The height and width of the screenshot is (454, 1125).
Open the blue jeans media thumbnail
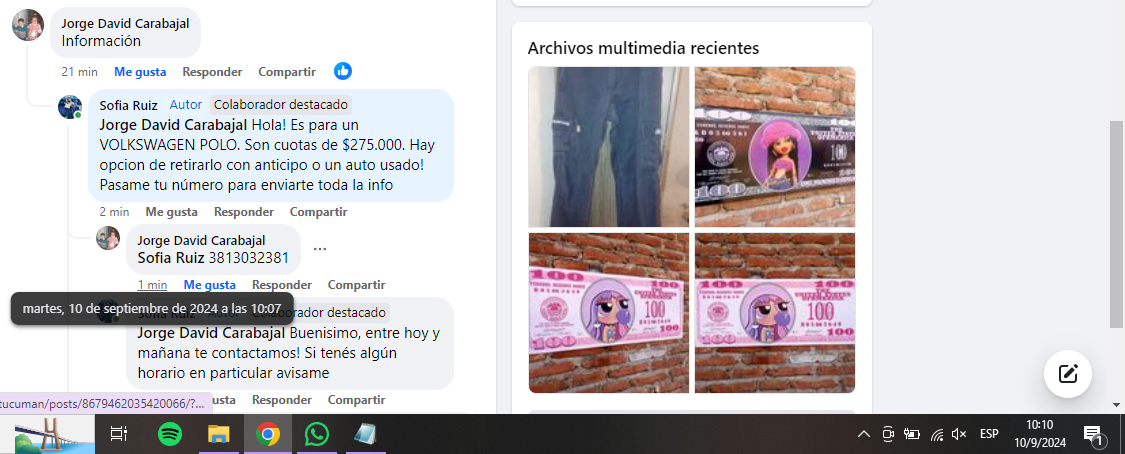(608, 147)
